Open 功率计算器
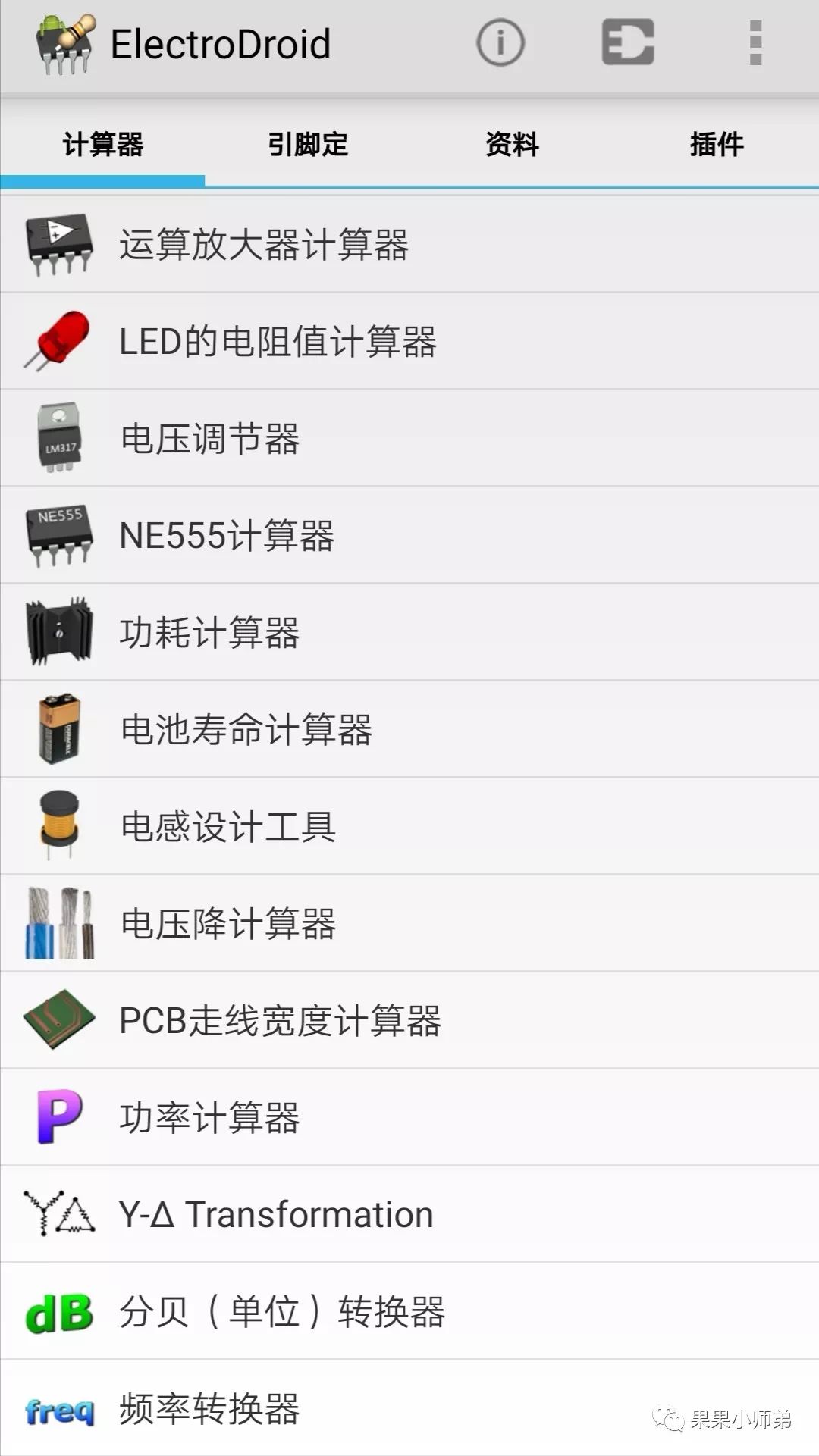This screenshot has height=1456, width=819. (x=409, y=1118)
